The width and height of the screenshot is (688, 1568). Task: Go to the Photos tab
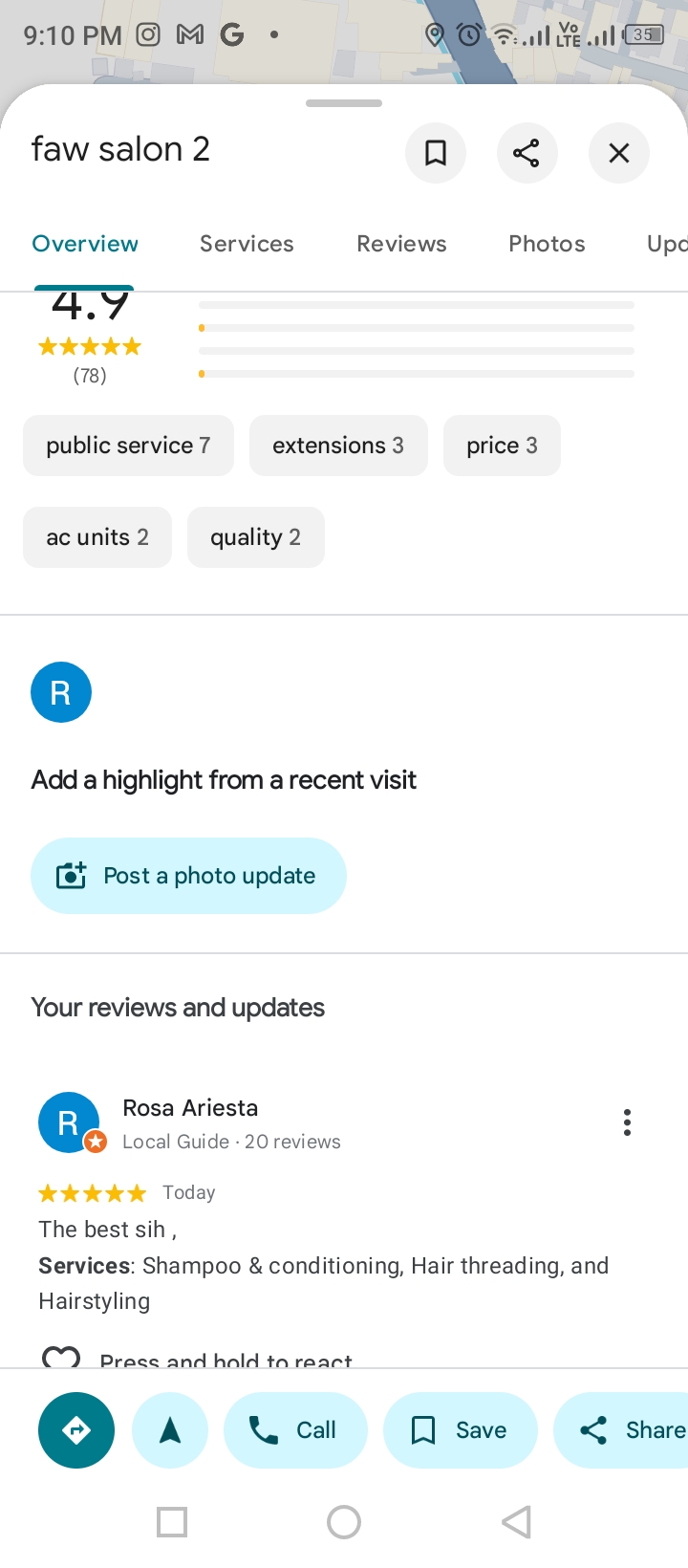point(547,244)
